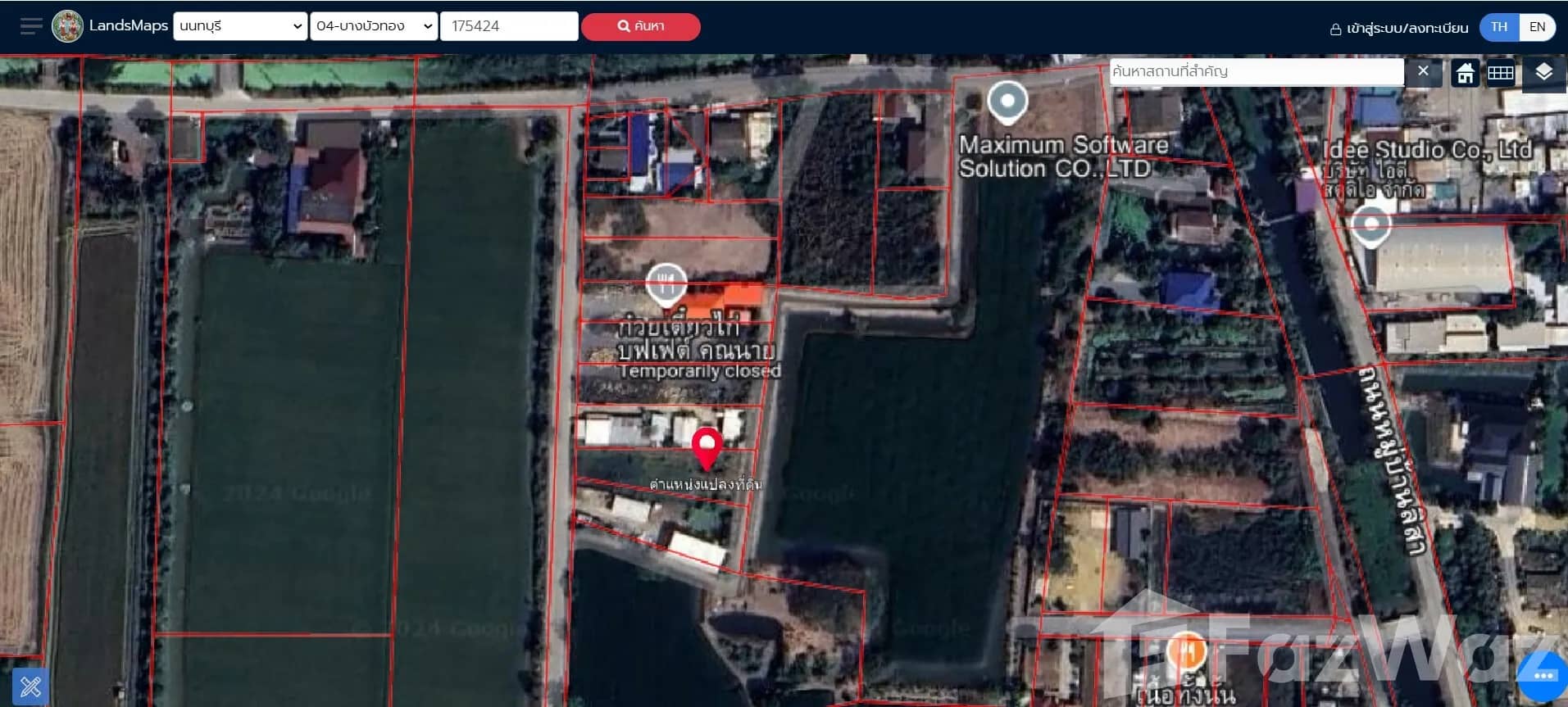Open the map layers selector

tap(1543, 72)
